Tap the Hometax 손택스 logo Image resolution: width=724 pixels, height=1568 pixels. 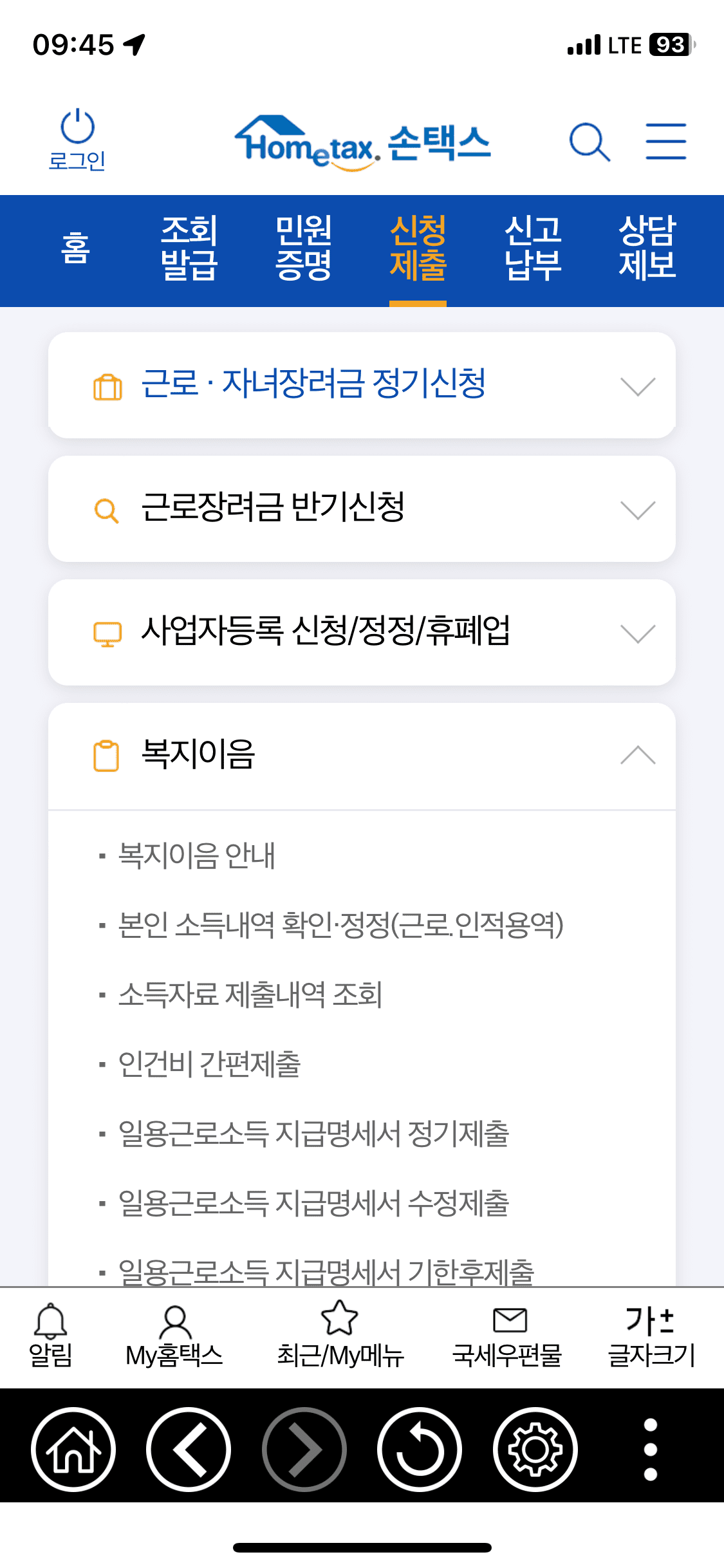point(362,143)
